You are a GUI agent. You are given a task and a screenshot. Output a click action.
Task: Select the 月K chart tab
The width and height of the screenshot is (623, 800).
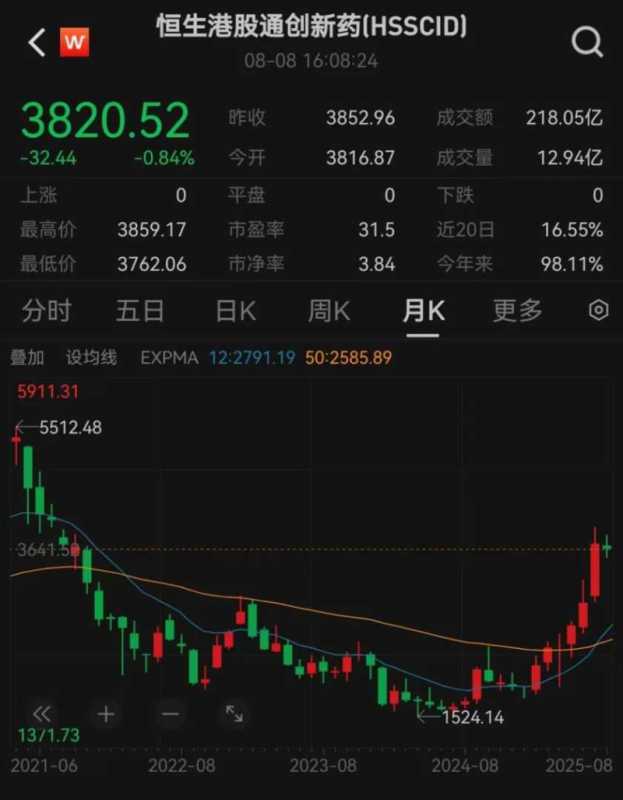coord(423,311)
